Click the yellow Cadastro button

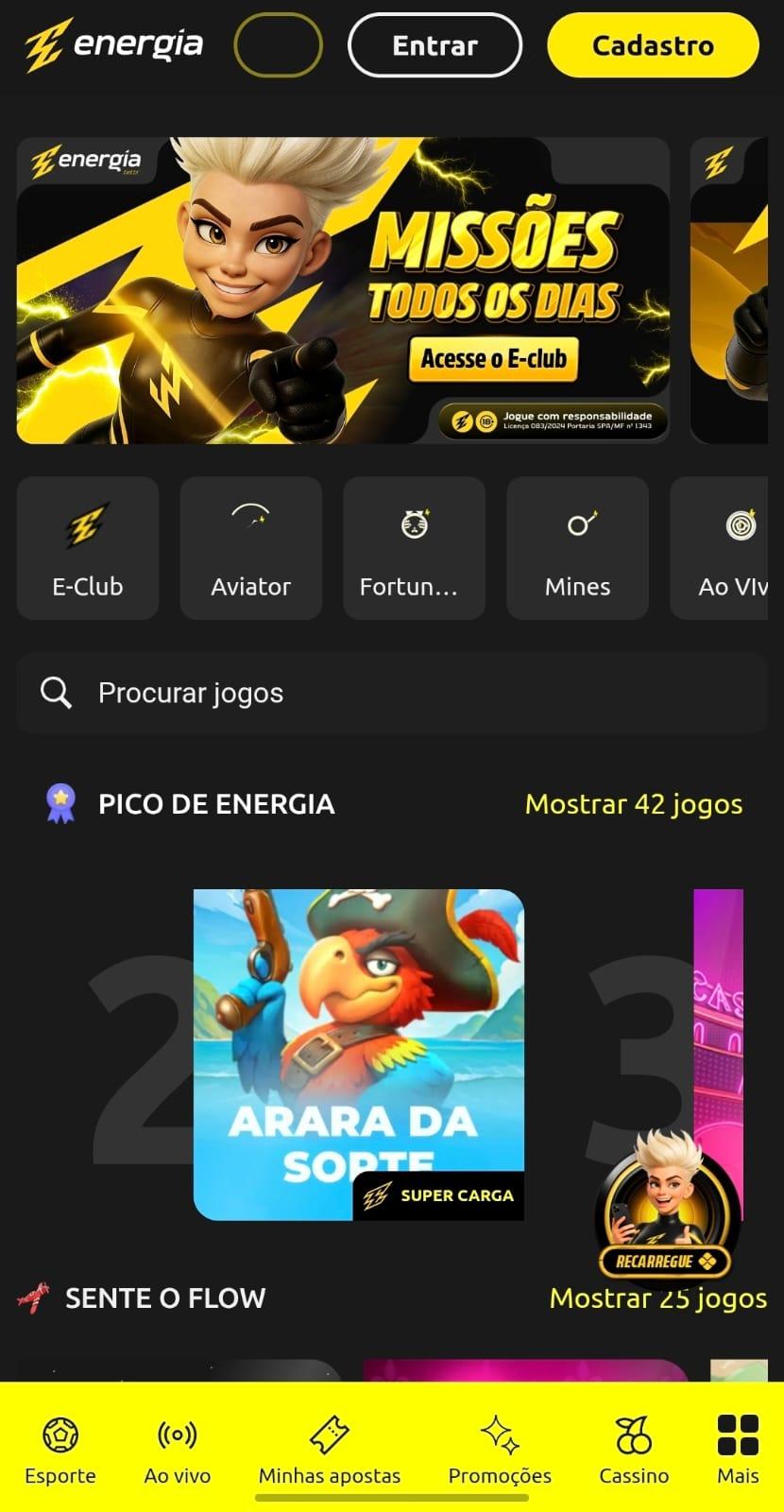(x=653, y=44)
